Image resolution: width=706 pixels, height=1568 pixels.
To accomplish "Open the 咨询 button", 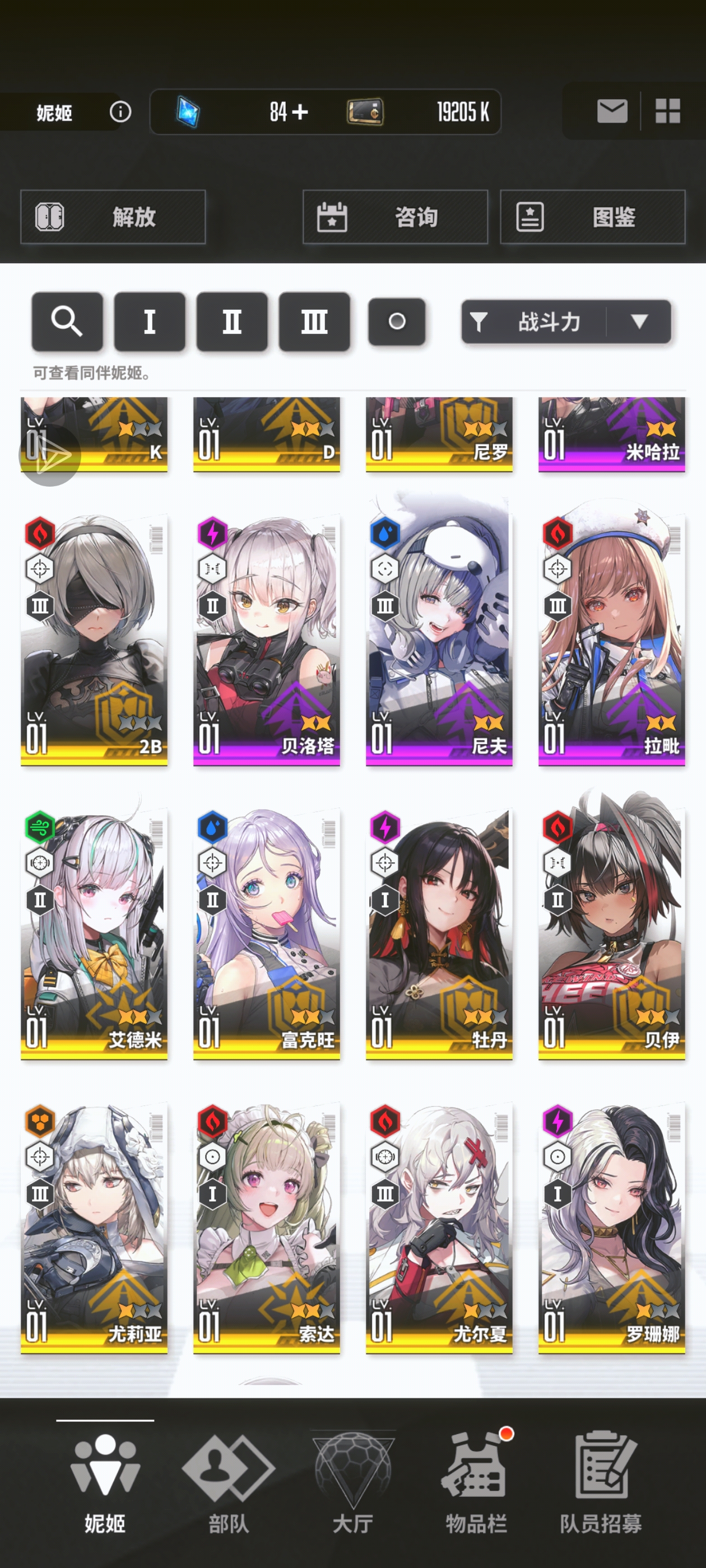I will click(x=394, y=217).
